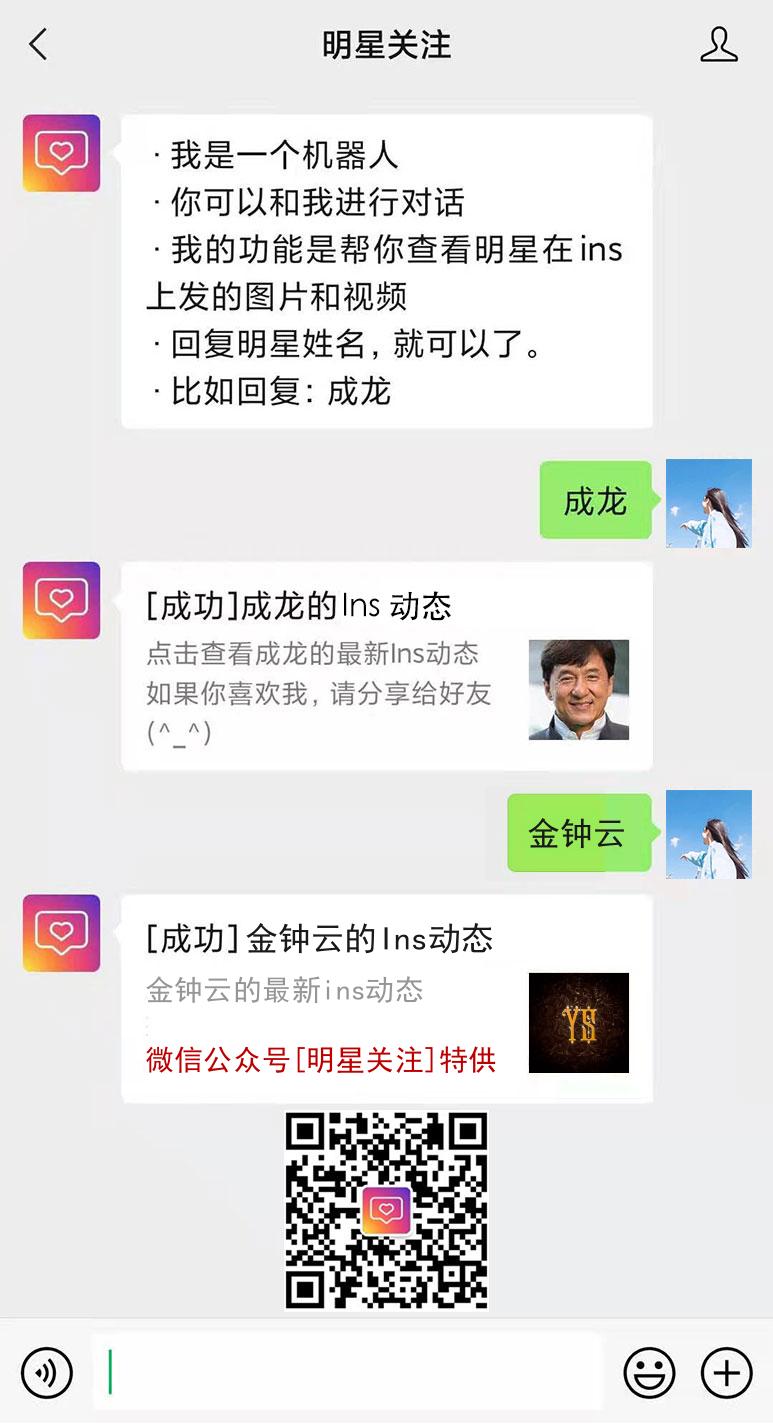Switch to voice input mode

pos(46,1372)
